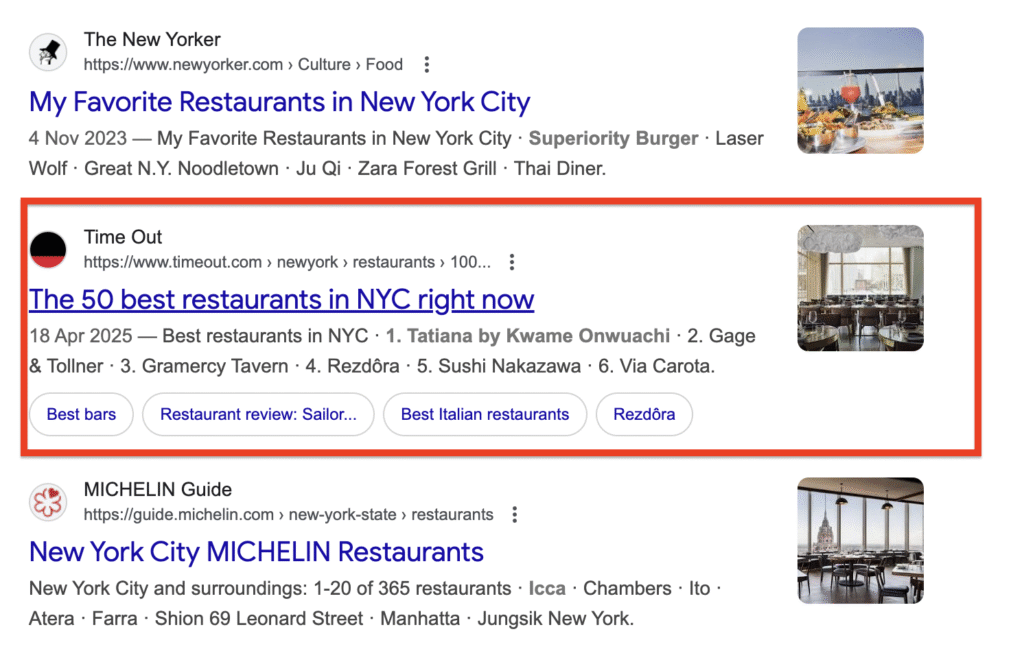Tap the Time Out result thumbnail image
Image resolution: width=1024 pixels, height=649 pixels.
coord(859,288)
